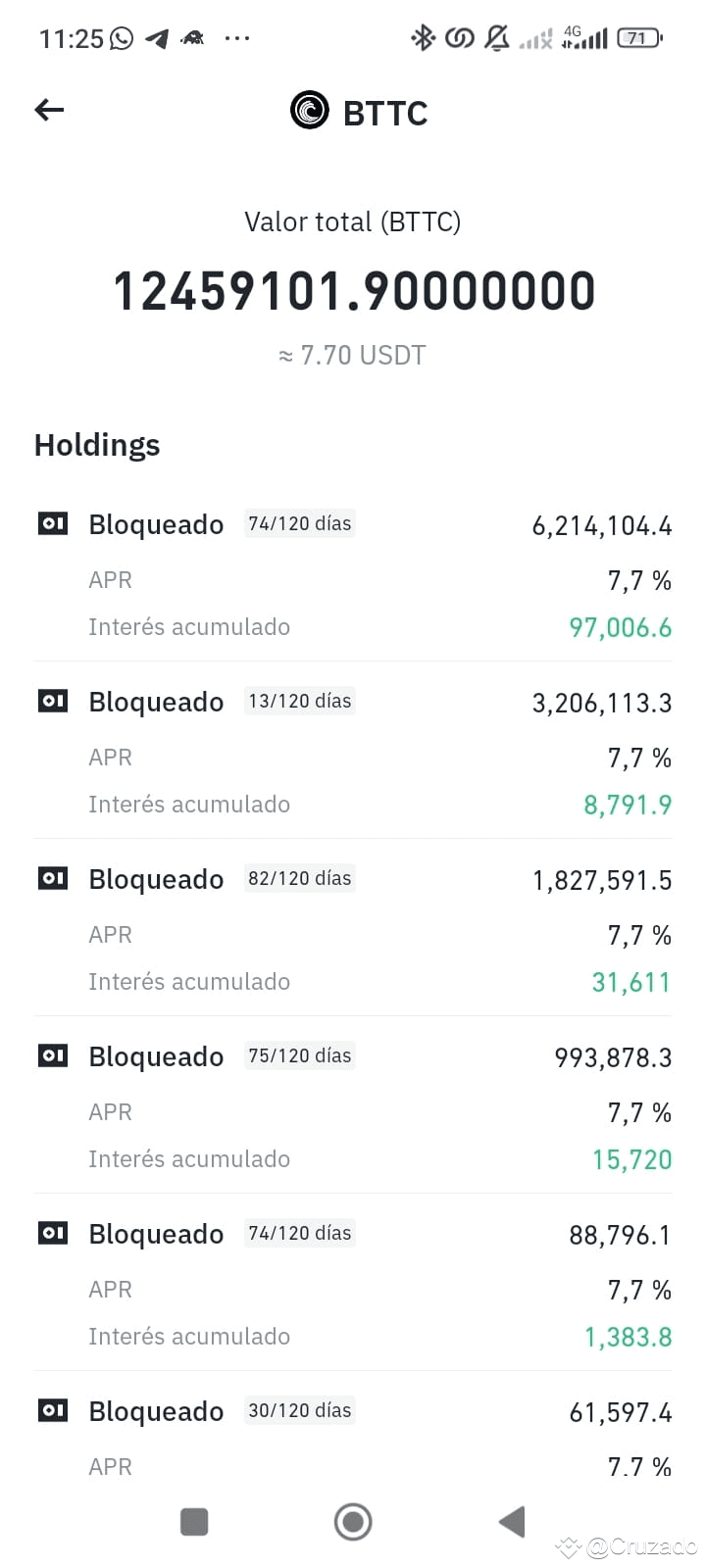Open the locked holding of 993,878.3 BTTC
The width and height of the screenshot is (706, 1568).
(353, 1105)
